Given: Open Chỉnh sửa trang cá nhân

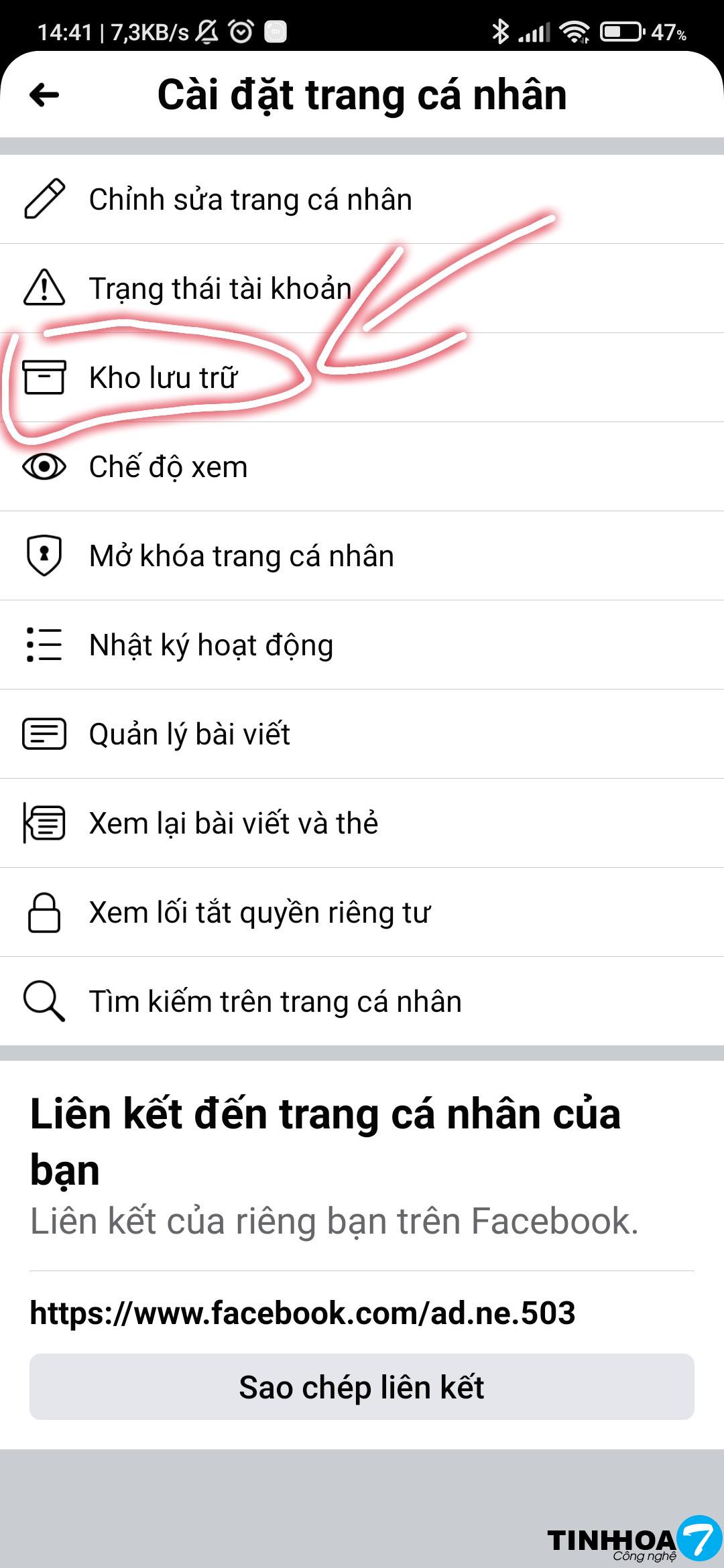Looking at the screenshot, I should coord(250,200).
